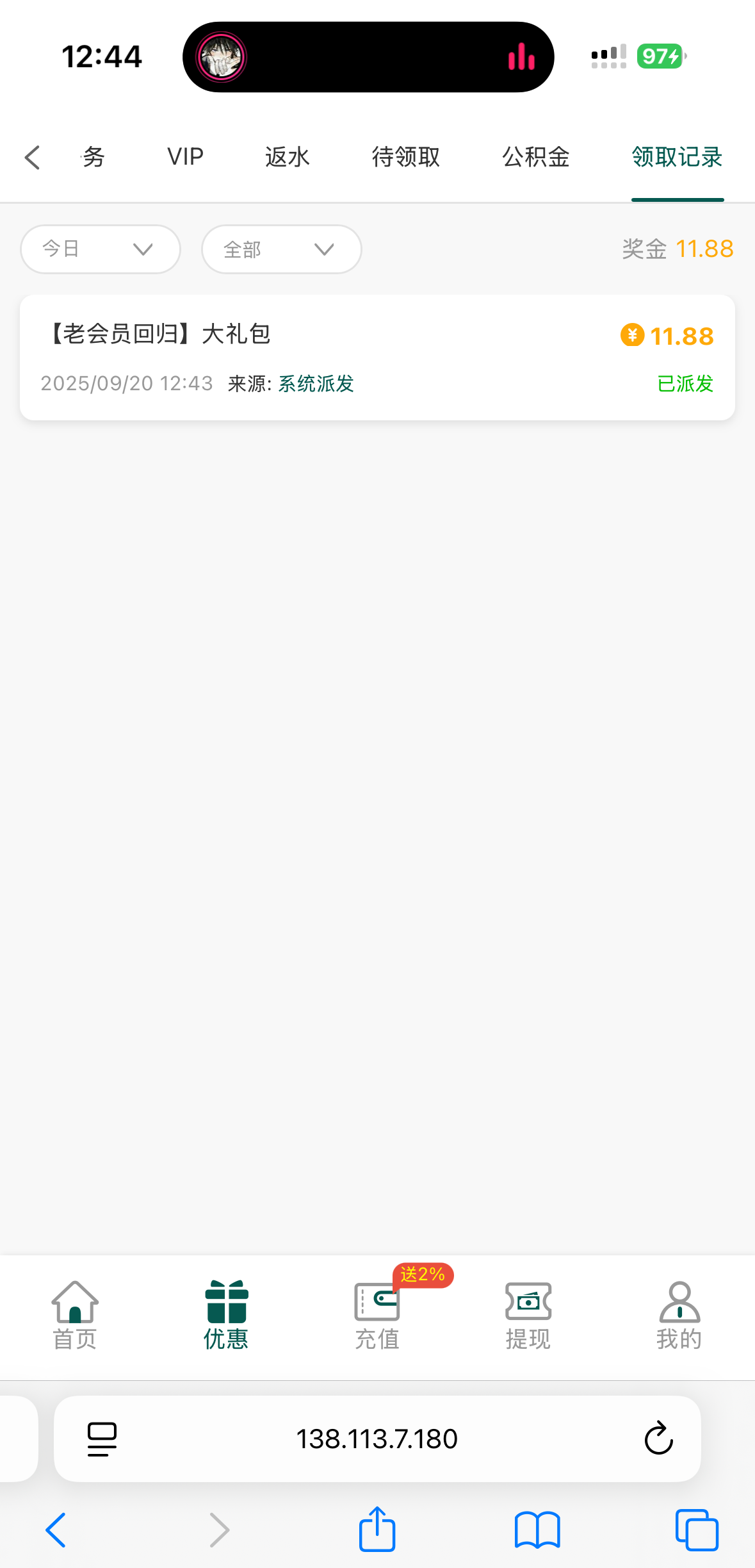
Task: Reload the page in Safari
Action: point(658,1439)
